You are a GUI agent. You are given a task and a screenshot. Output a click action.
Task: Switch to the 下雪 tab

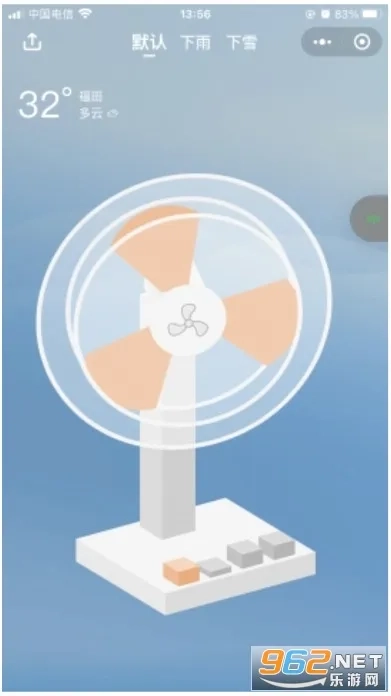pyautogui.click(x=242, y=43)
